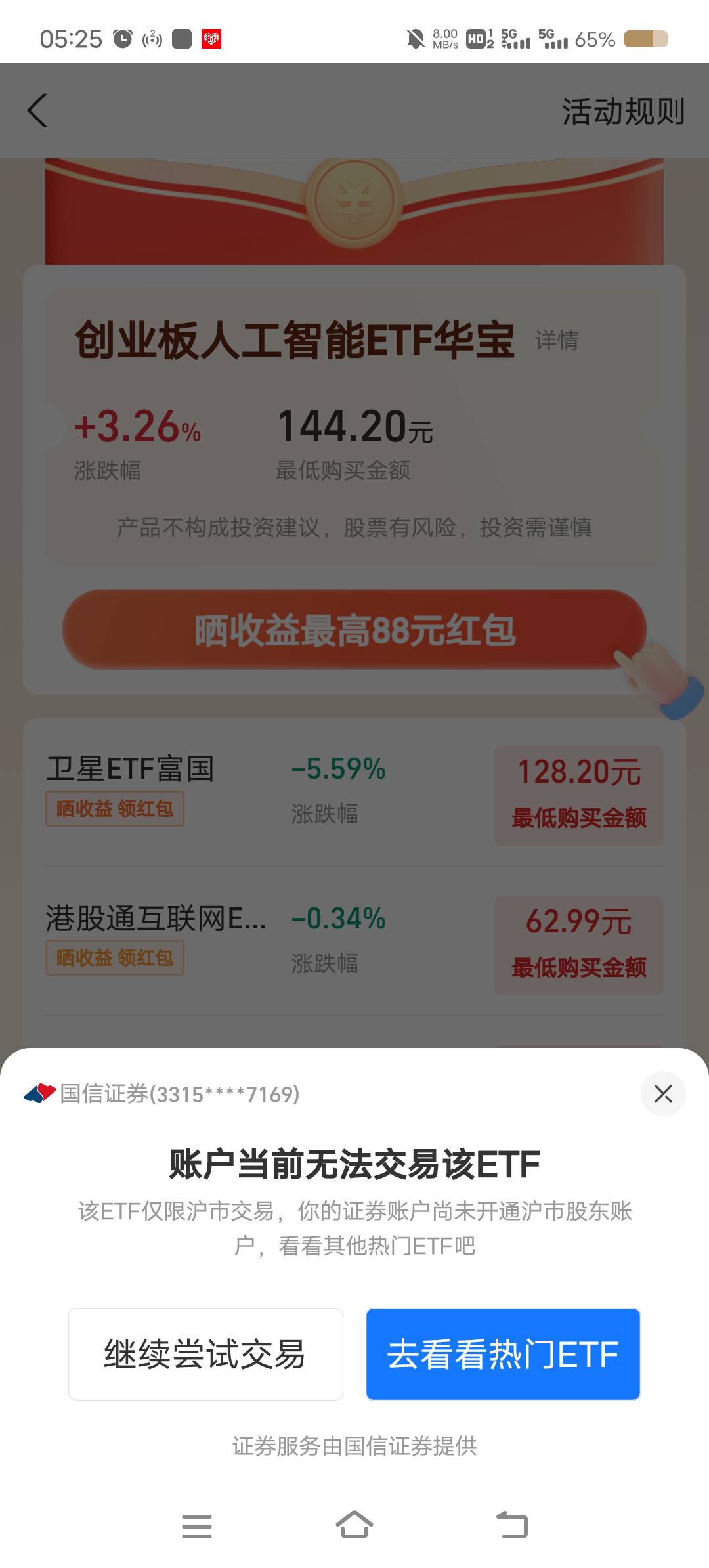
Task: Open the system recent apps menu
Action: [x=197, y=1526]
